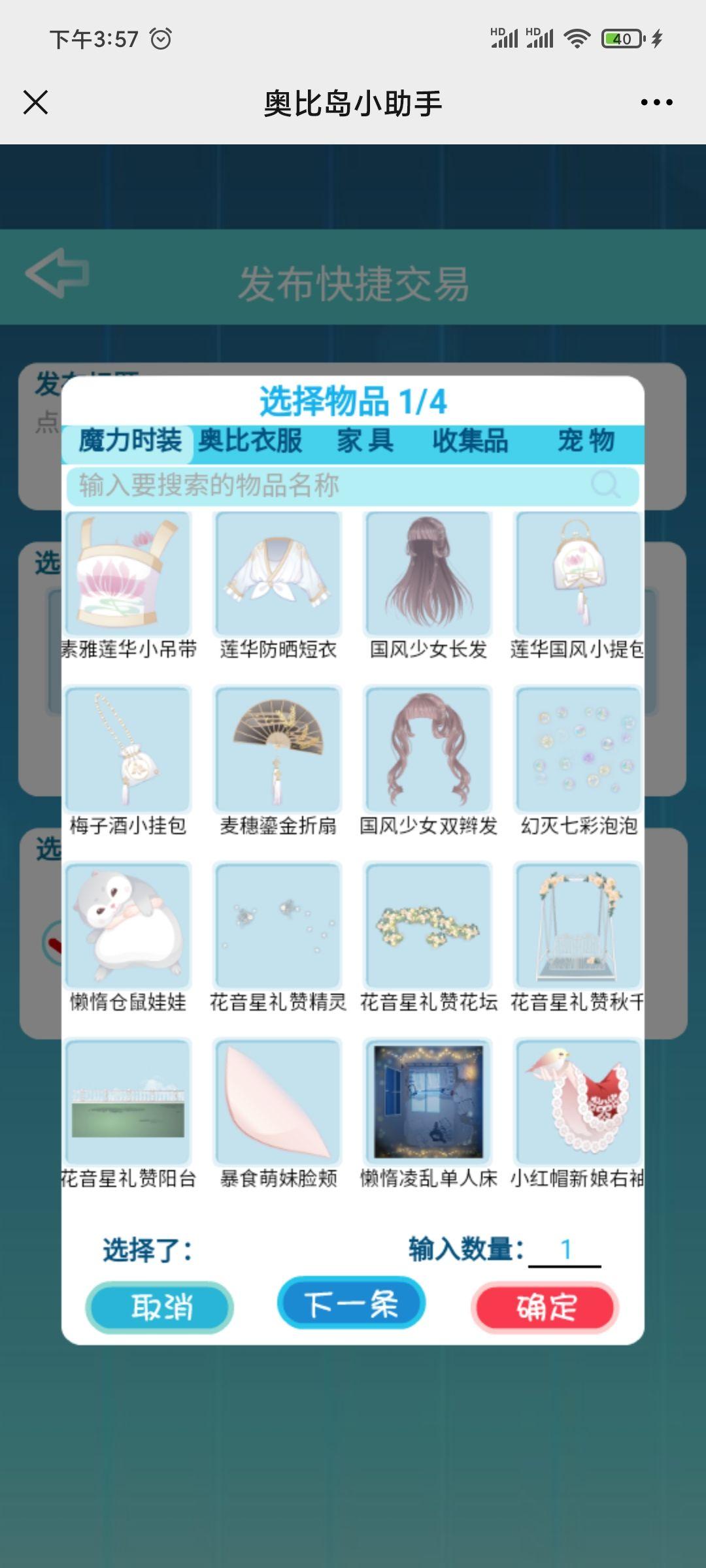This screenshot has height=1568, width=706.
Task: Switch to the 奥比衣服 tab
Action: [250, 441]
